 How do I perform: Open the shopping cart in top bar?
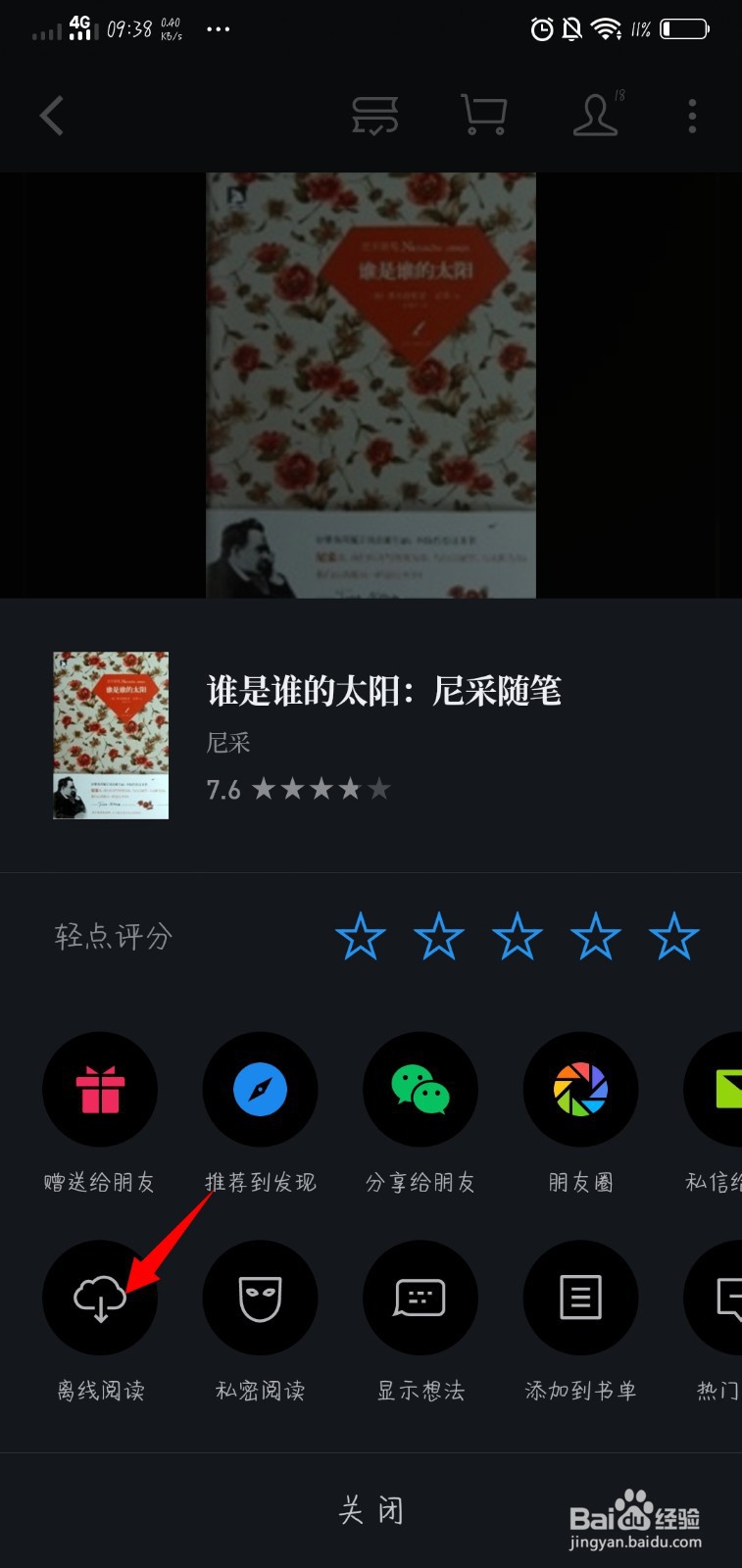coord(483,115)
